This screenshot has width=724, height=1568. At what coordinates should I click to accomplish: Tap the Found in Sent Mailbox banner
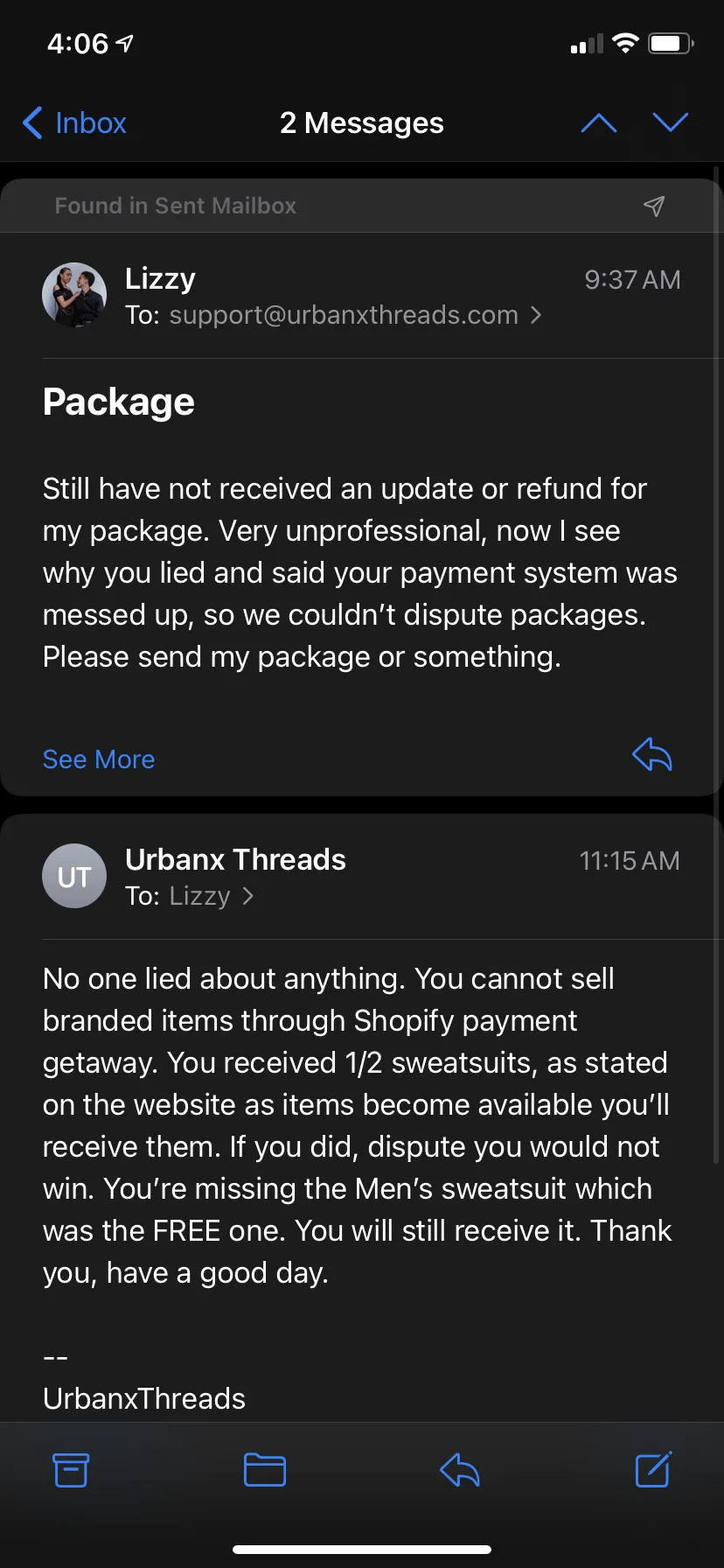pyautogui.click(x=360, y=206)
